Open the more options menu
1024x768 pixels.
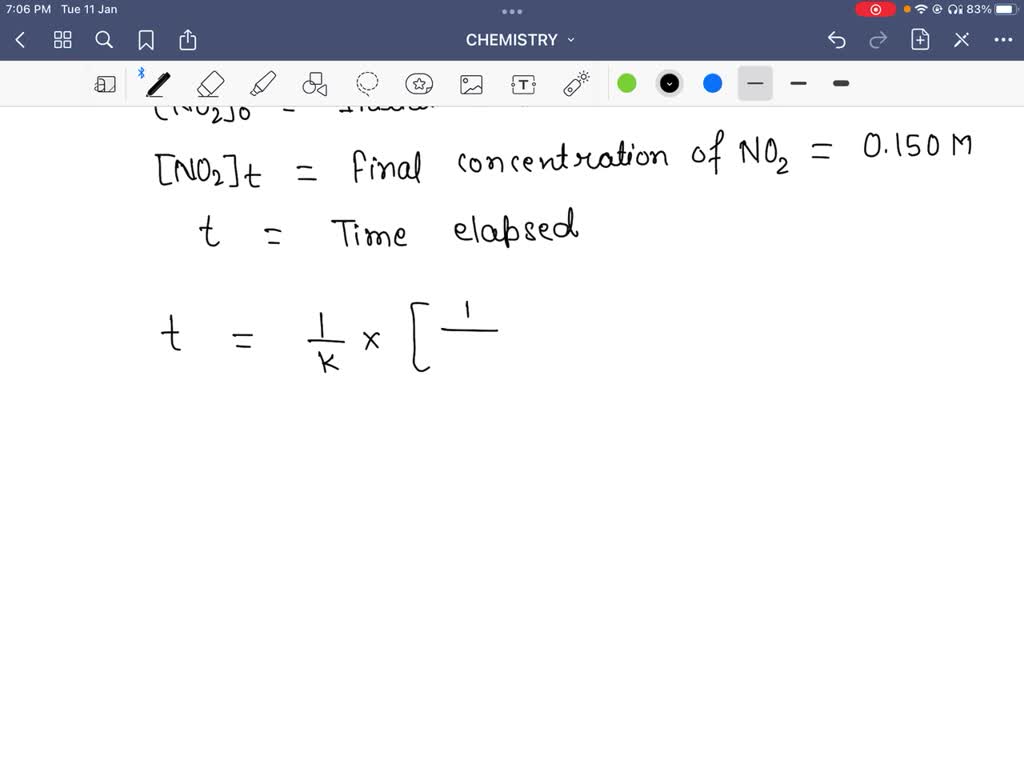pyautogui.click(x=1003, y=40)
